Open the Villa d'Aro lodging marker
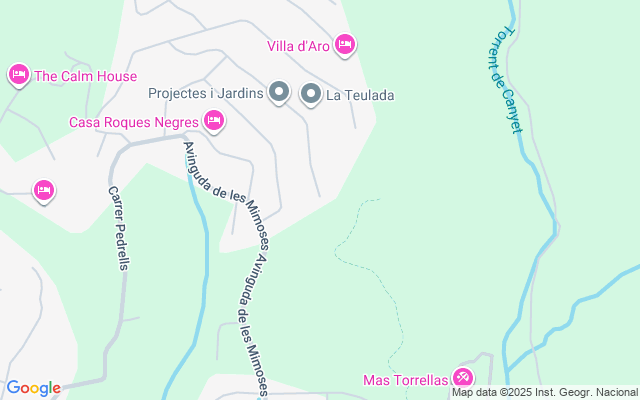 pos(345,43)
